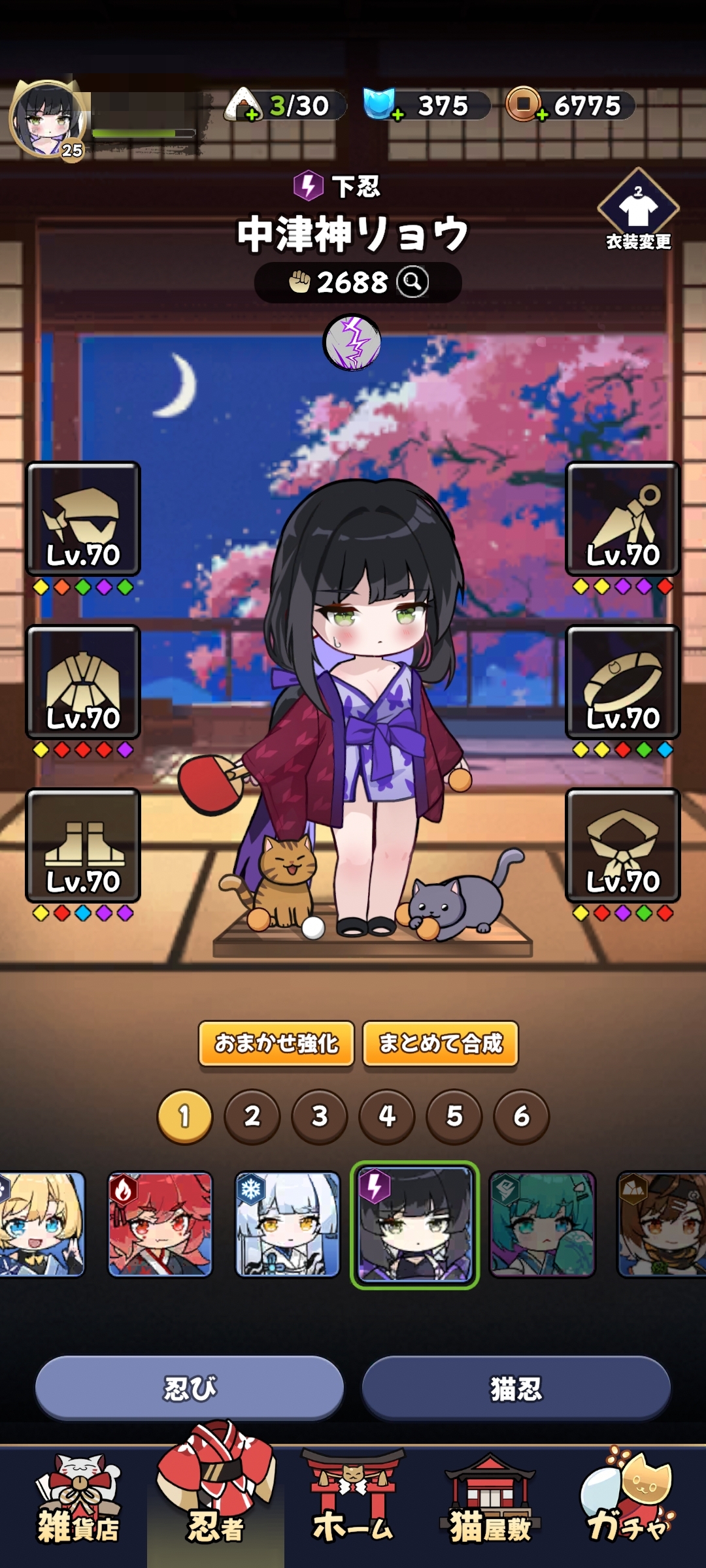
Task: Open the Lv.70 kunai weapon slot
Action: 623,518
